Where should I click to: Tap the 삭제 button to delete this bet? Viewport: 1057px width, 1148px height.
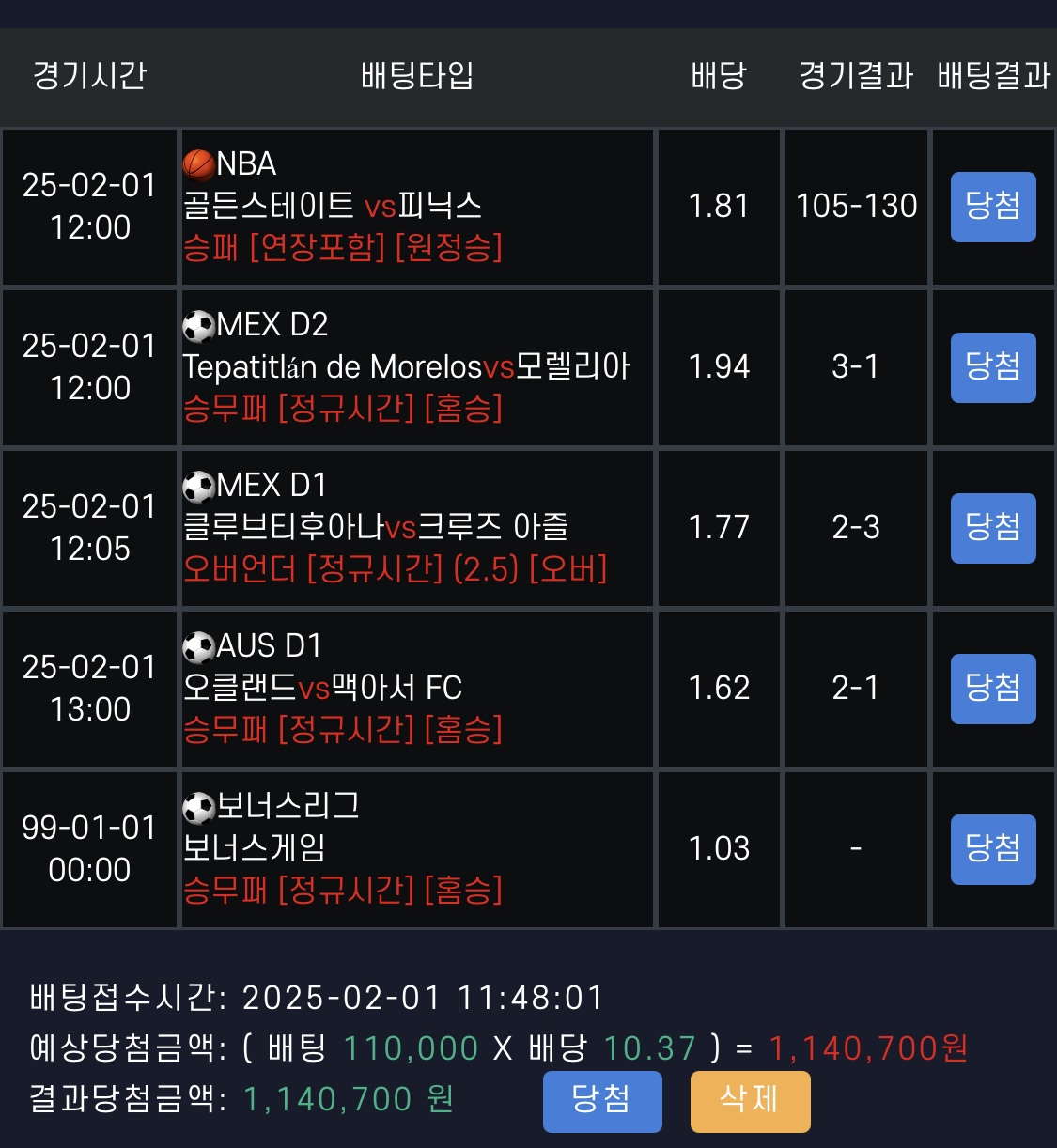(750, 1101)
